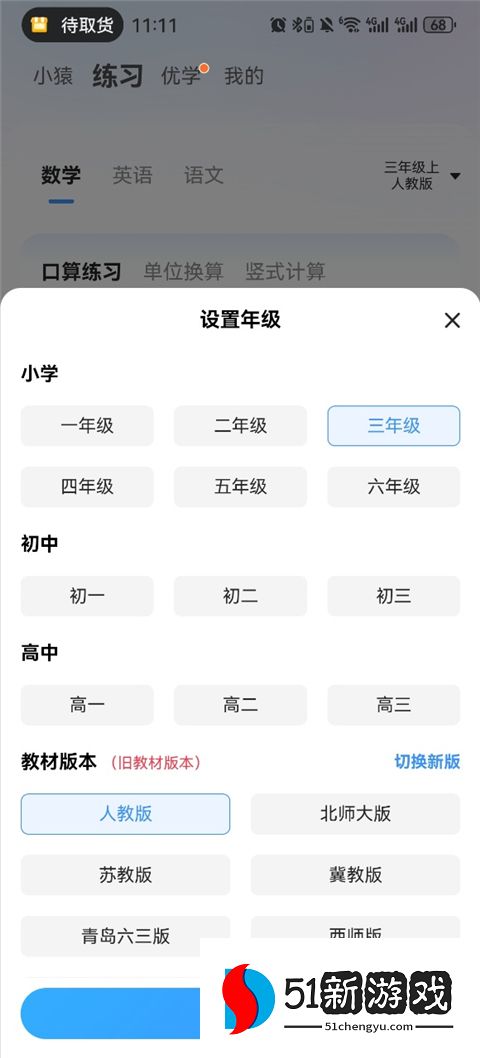Choose 六年级 grade
This screenshot has width=480, height=1058.
pyautogui.click(x=394, y=486)
